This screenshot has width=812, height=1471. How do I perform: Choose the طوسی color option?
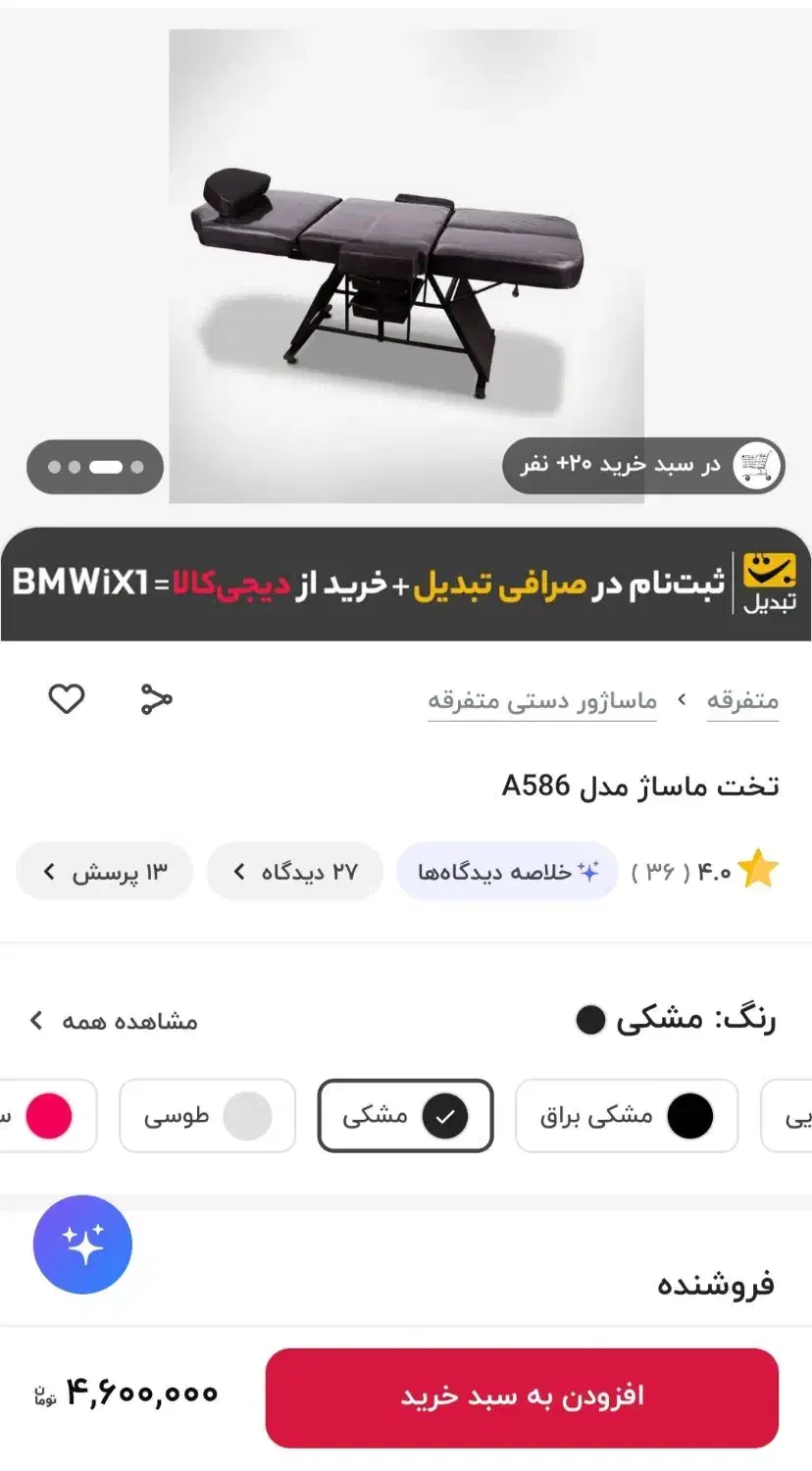[x=206, y=1115]
